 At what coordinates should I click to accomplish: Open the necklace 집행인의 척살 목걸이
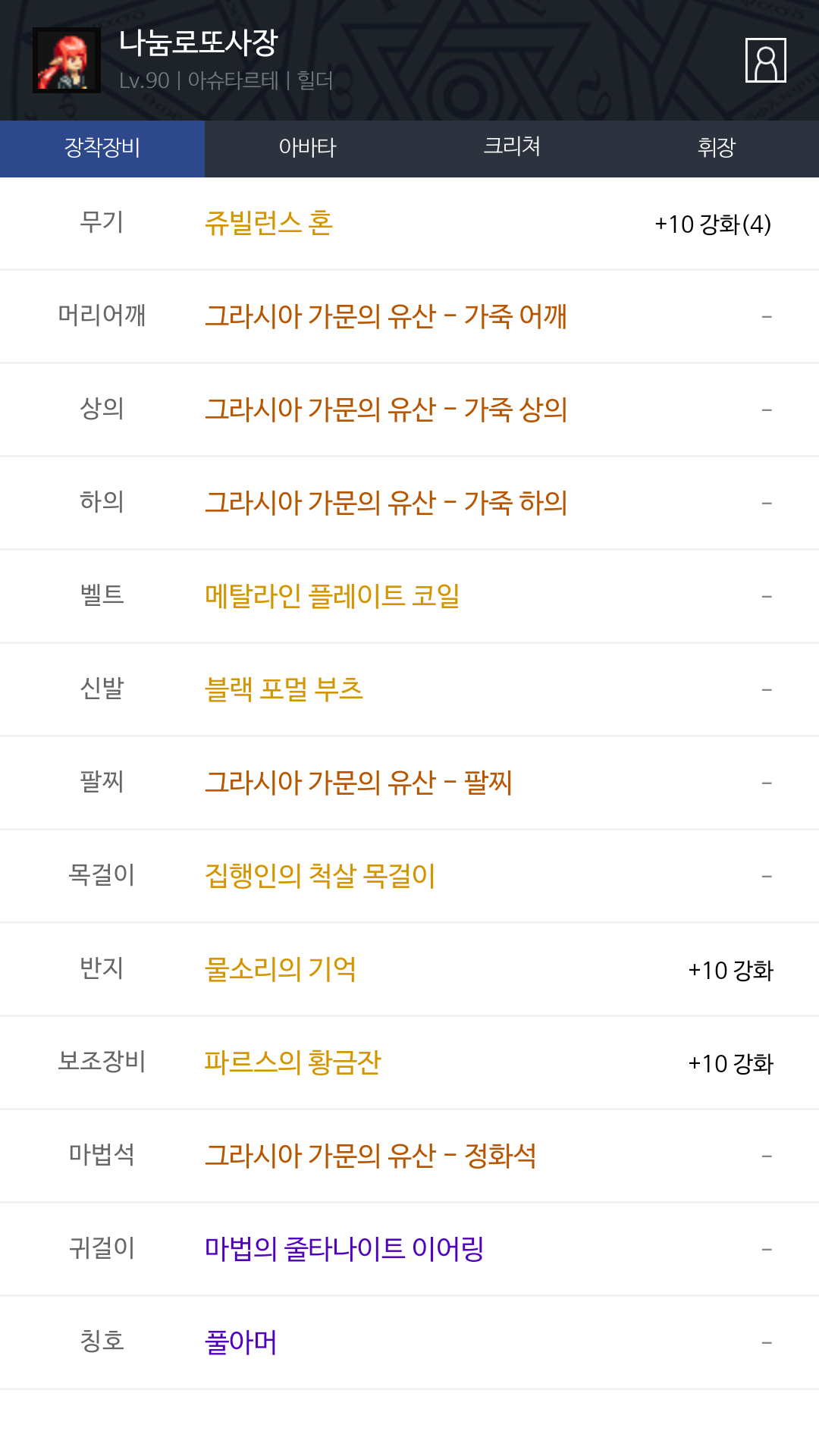(x=320, y=876)
